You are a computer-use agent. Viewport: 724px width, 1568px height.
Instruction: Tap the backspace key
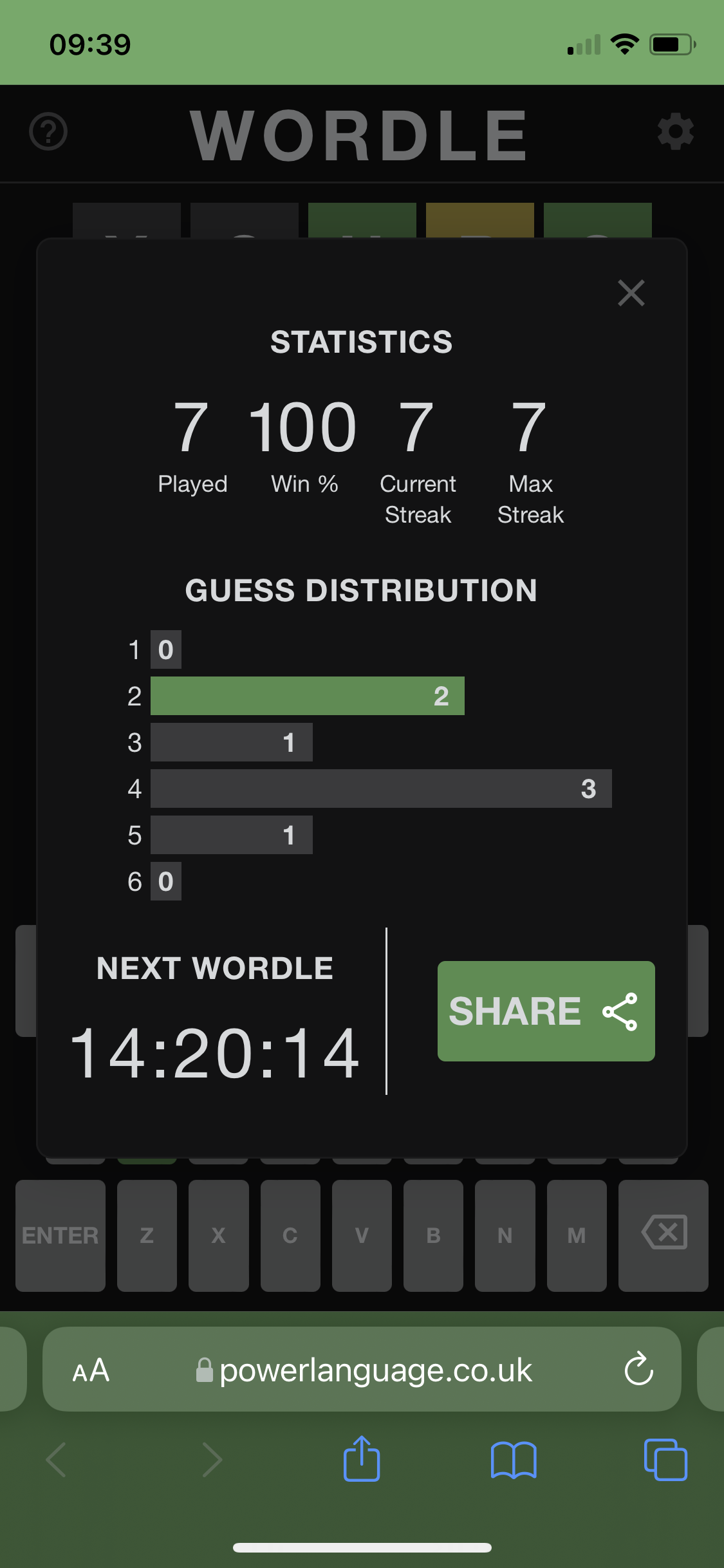[664, 1235]
